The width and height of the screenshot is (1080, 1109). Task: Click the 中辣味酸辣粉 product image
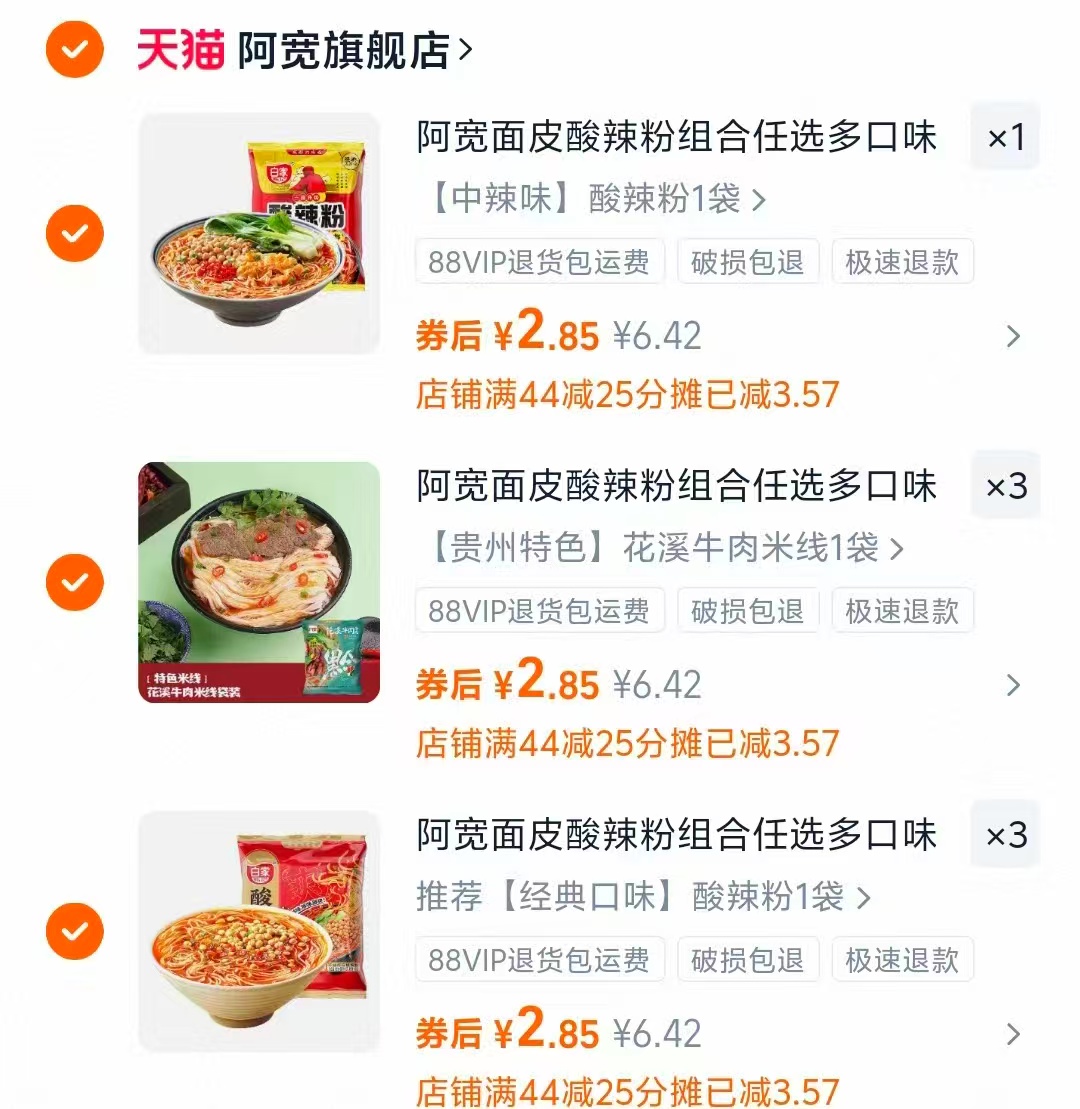[258, 233]
